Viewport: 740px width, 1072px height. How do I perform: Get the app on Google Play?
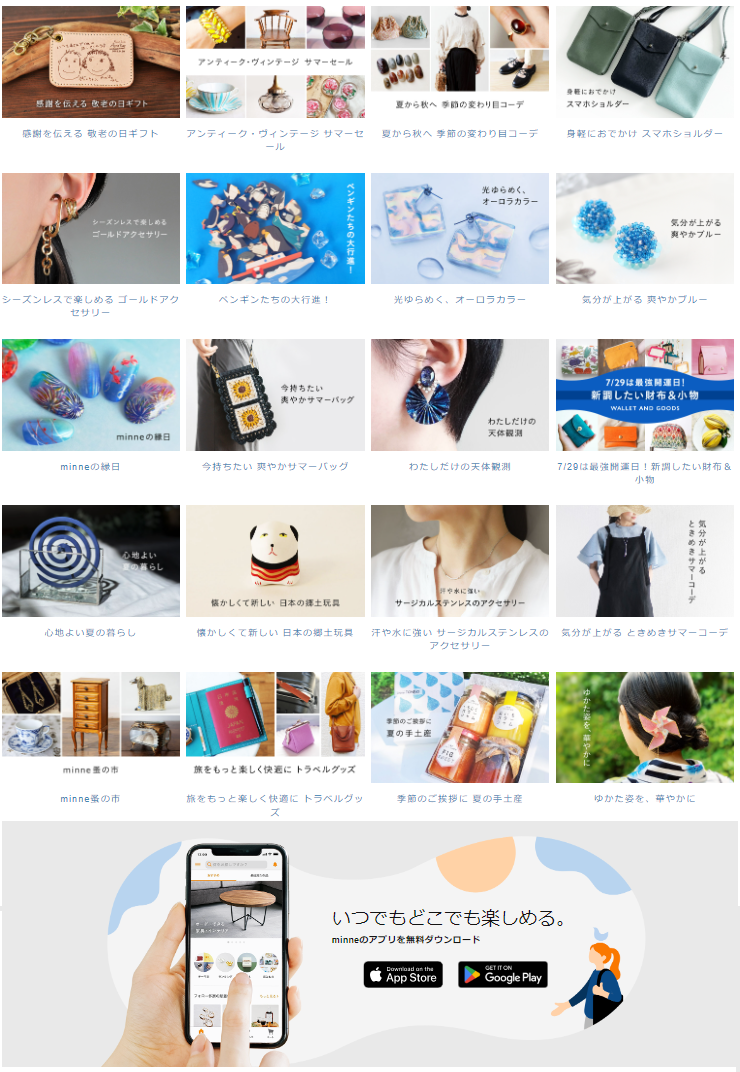coord(503,974)
